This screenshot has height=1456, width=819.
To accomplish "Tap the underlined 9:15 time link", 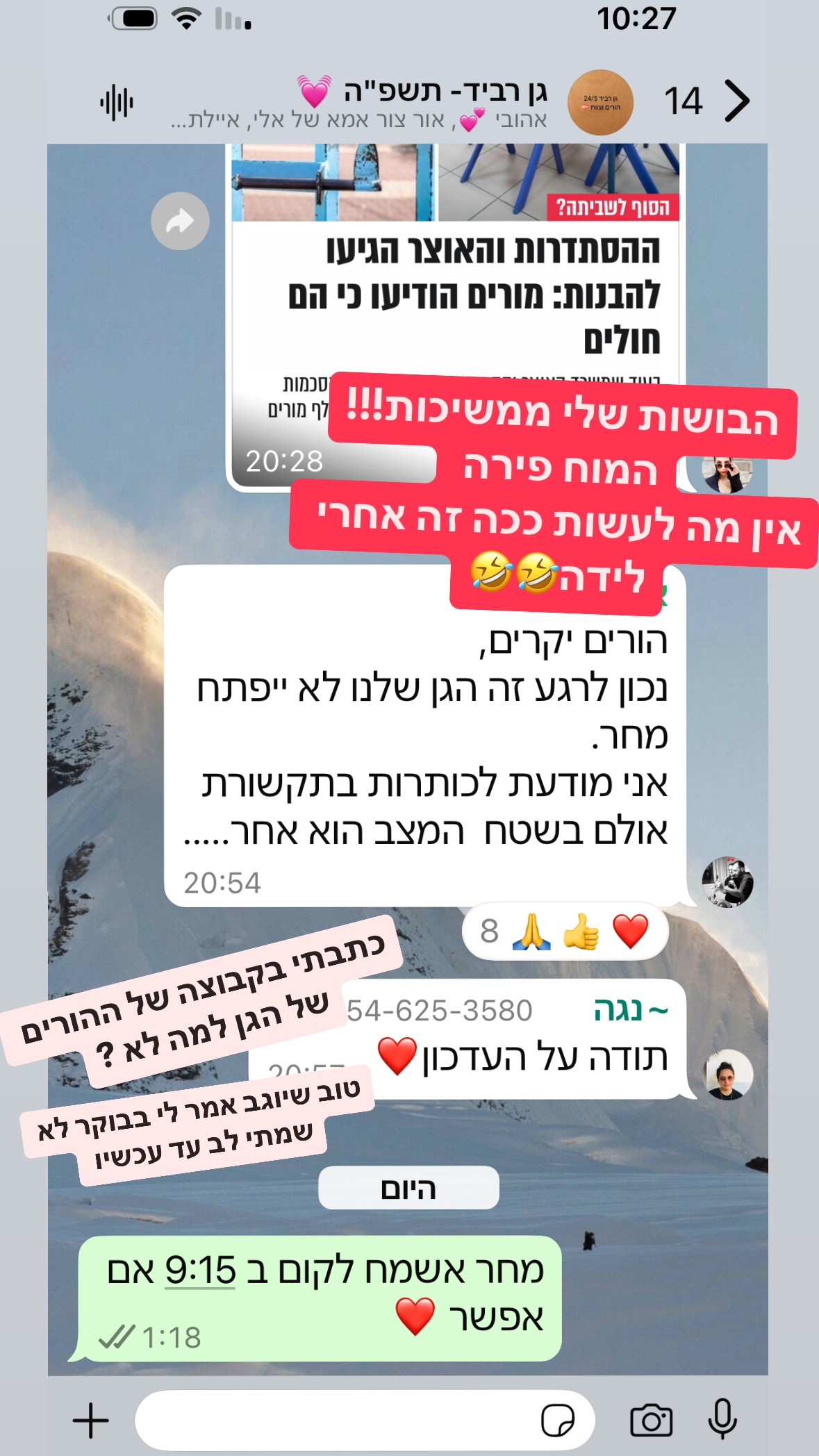I will pos(200,1271).
